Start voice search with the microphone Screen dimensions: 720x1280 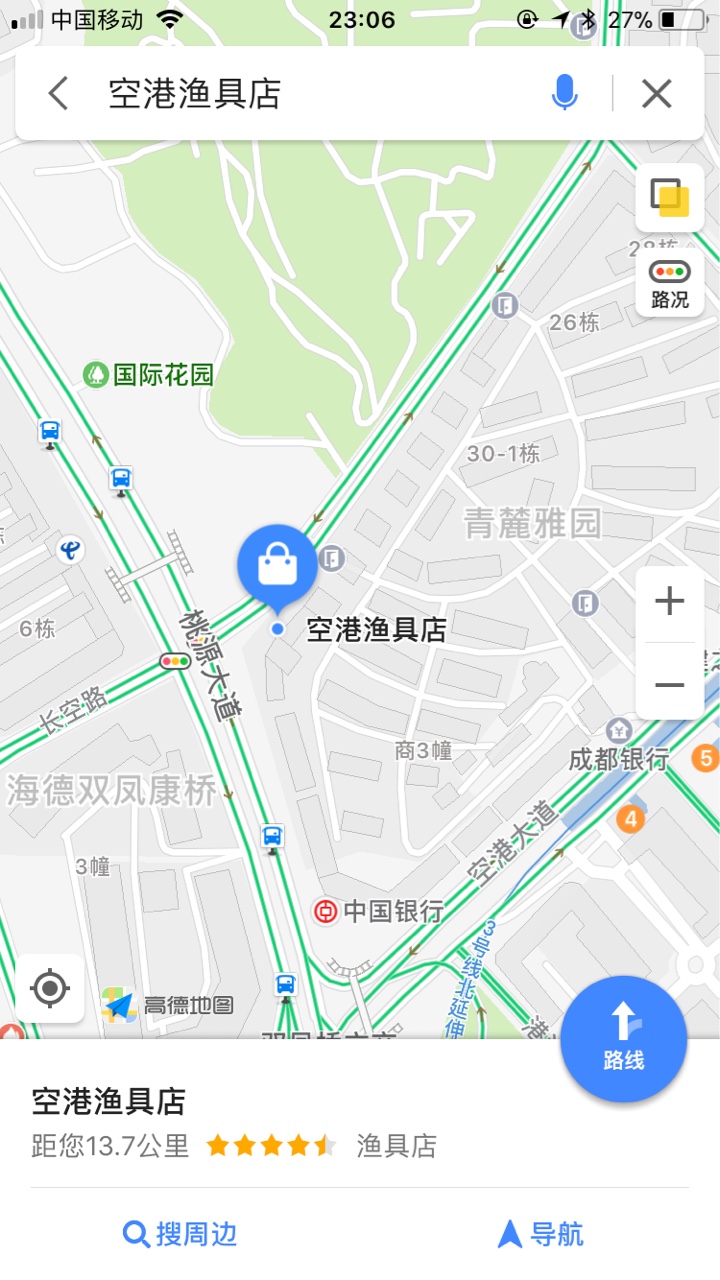(x=565, y=94)
